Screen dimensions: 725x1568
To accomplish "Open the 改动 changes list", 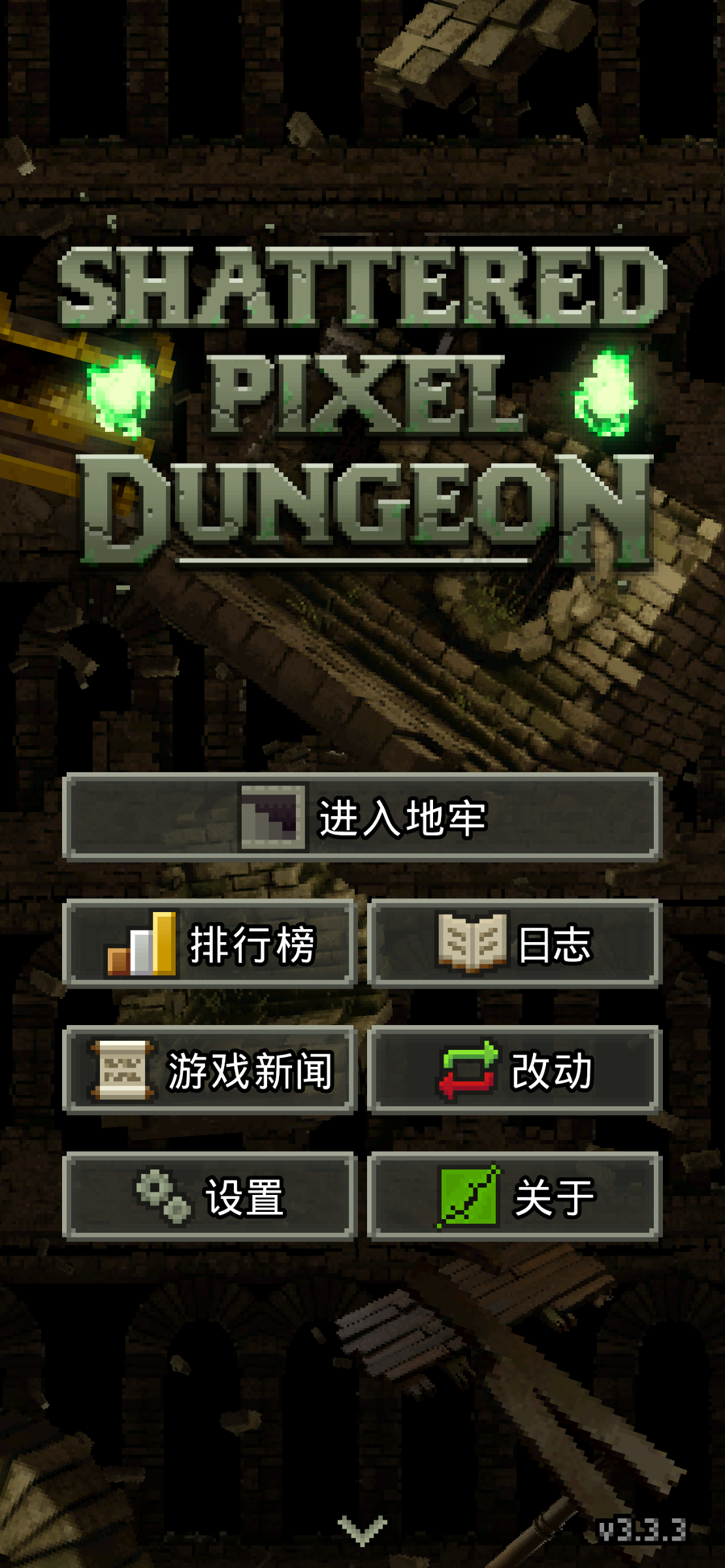I will (515, 1070).
